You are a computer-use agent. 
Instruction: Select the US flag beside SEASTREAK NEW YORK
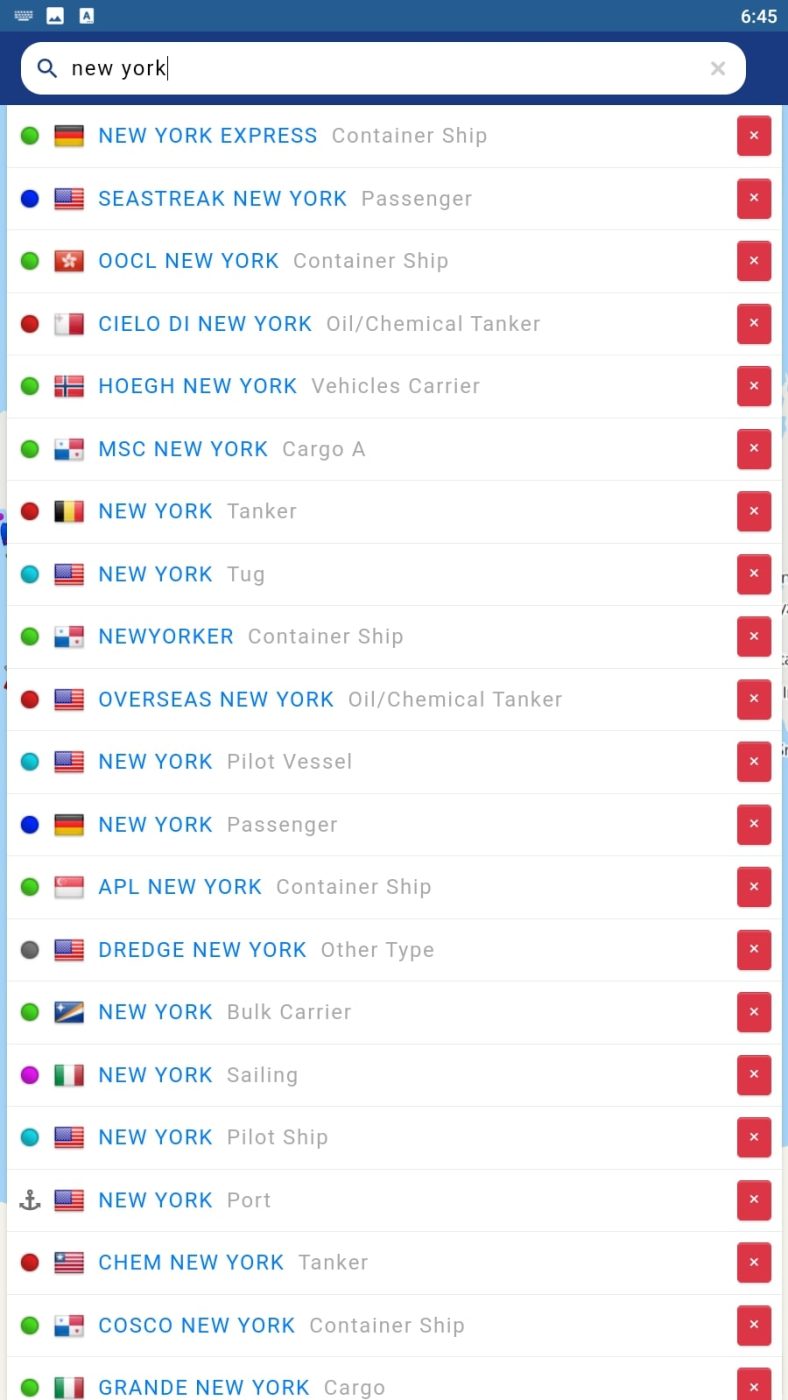(x=68, y=198)
